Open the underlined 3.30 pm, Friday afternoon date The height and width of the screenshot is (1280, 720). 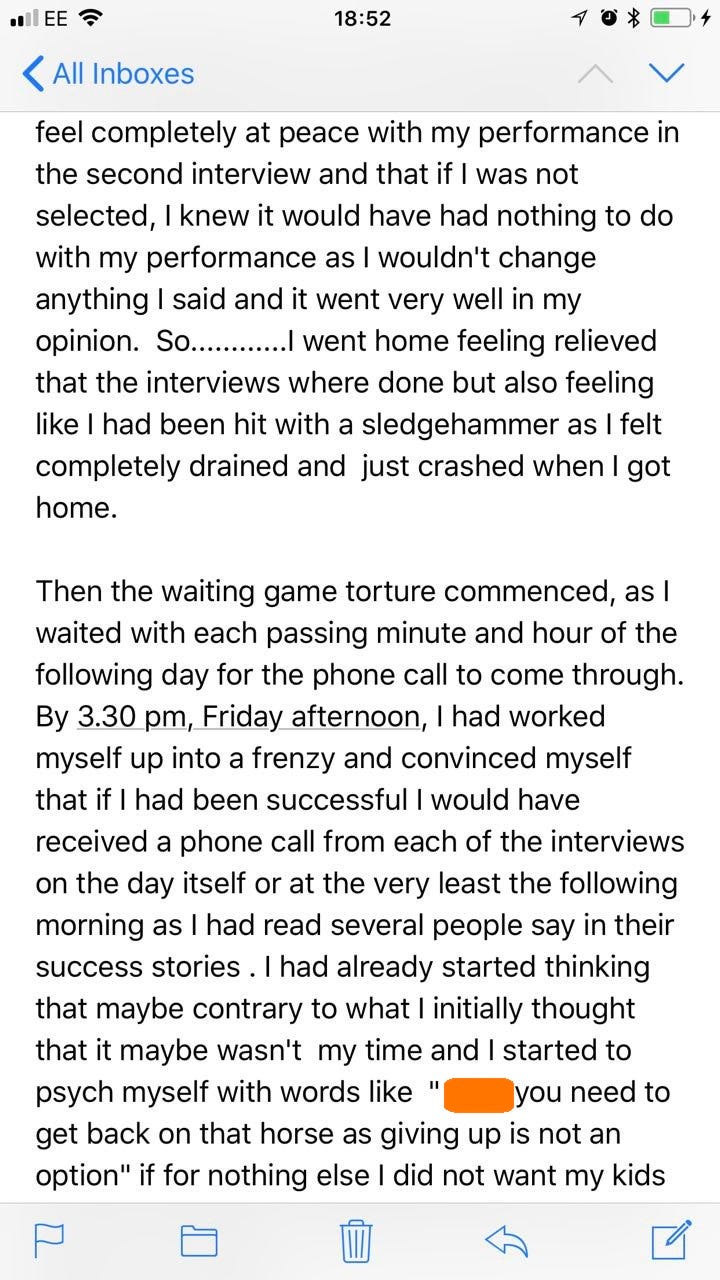coord(254,717)
